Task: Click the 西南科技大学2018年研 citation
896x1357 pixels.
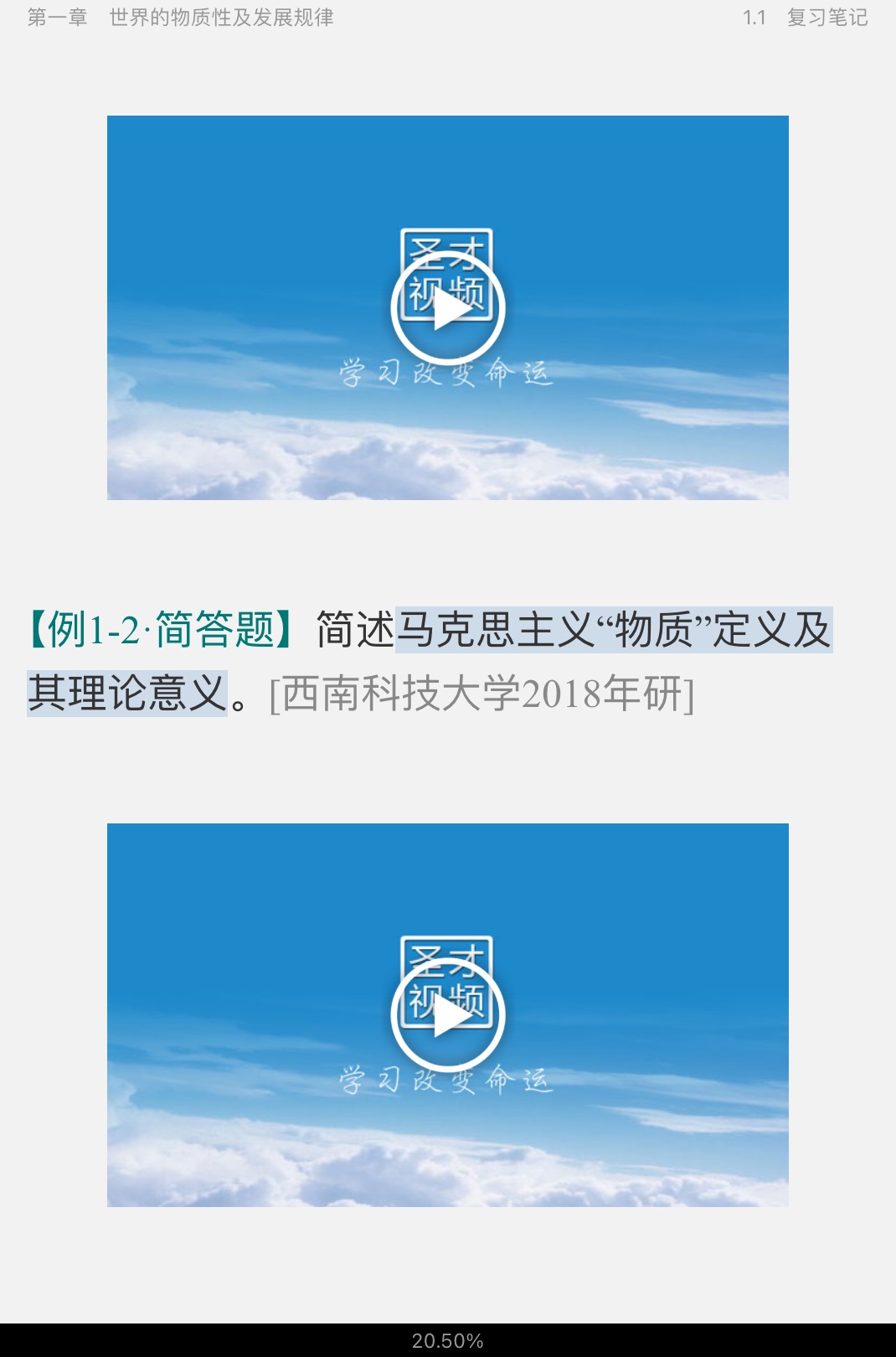Action: click(x=481, y=694)
